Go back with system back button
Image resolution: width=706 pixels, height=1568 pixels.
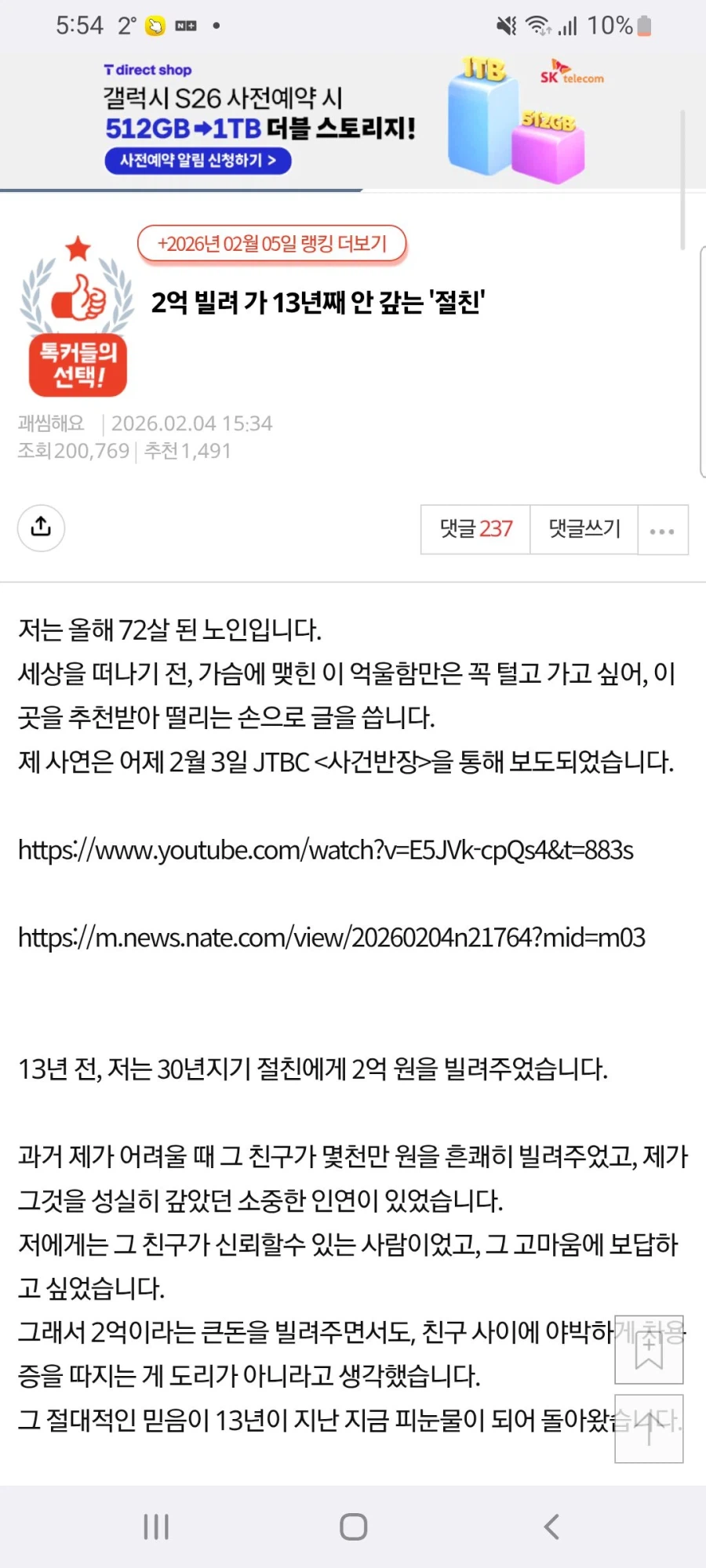click(x=551, y=1526)
